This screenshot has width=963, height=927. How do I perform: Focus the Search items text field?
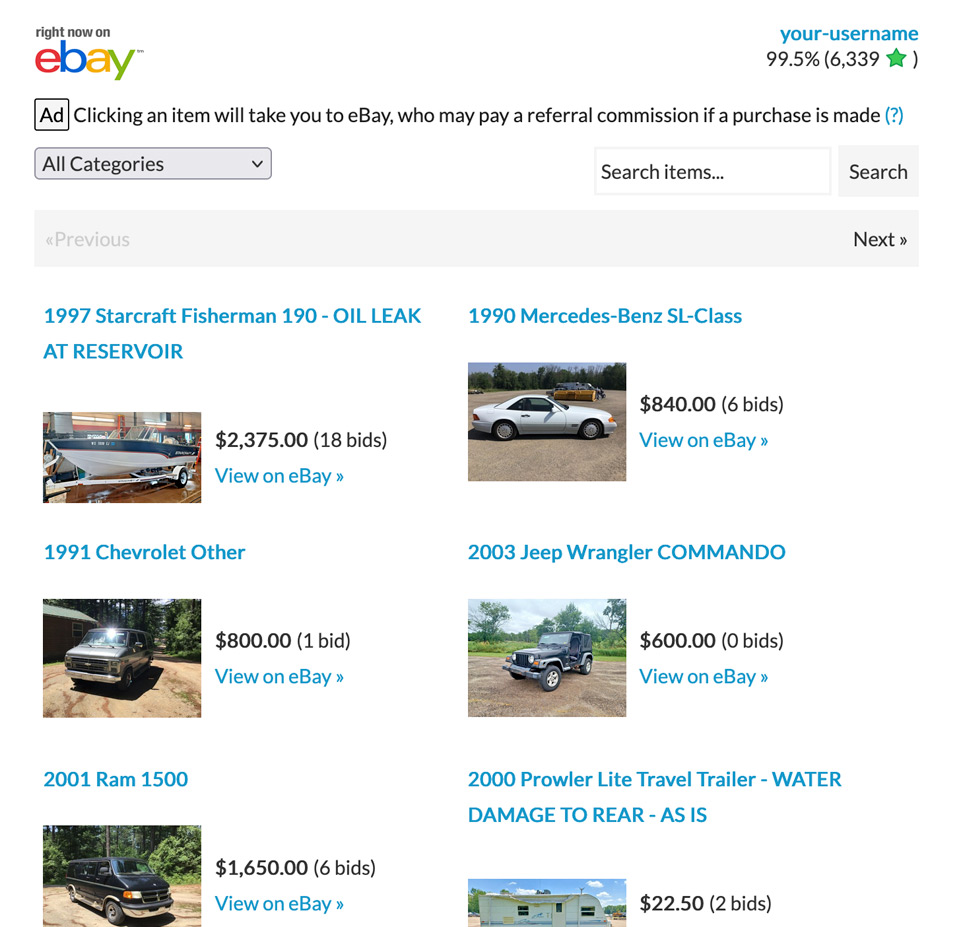tap(712, 172)
